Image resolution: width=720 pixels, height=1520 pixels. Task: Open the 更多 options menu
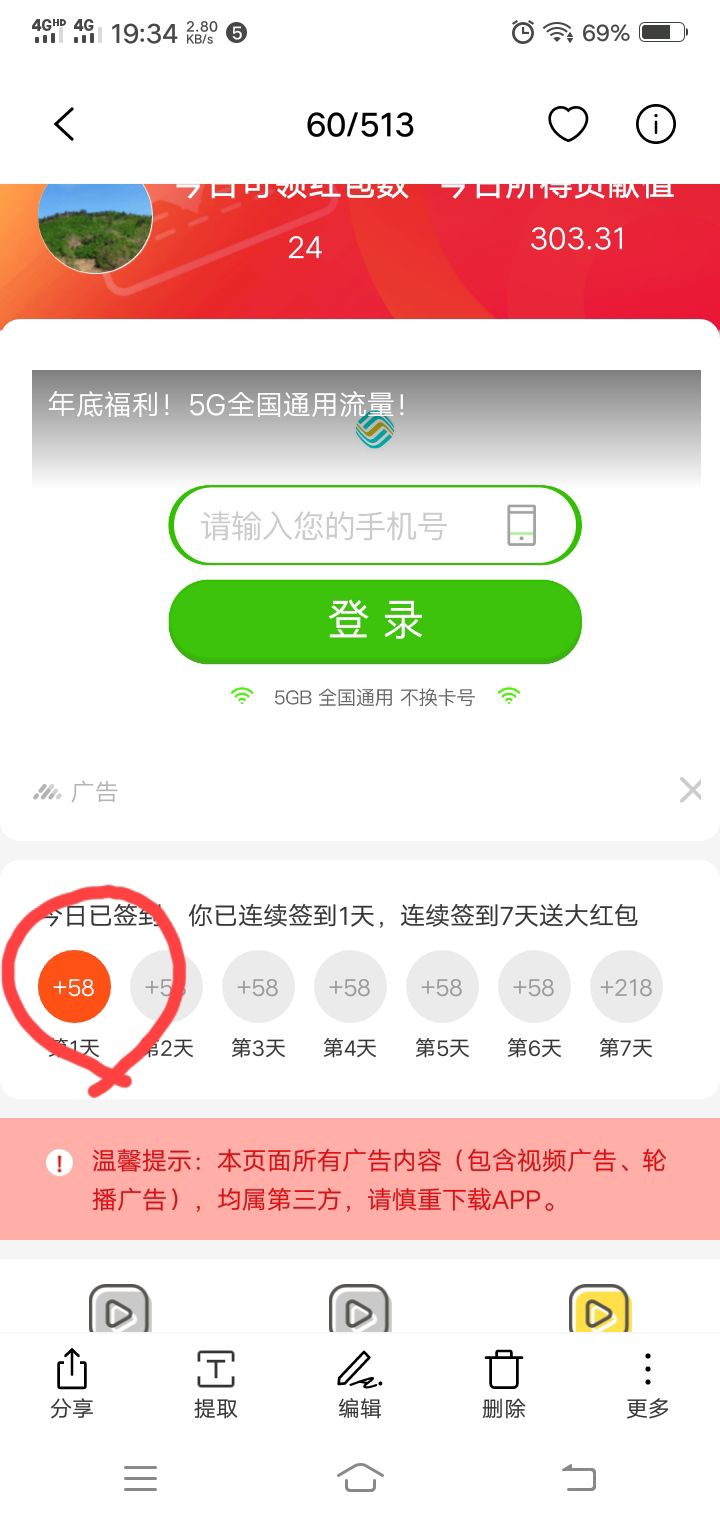coord(647,1383)
